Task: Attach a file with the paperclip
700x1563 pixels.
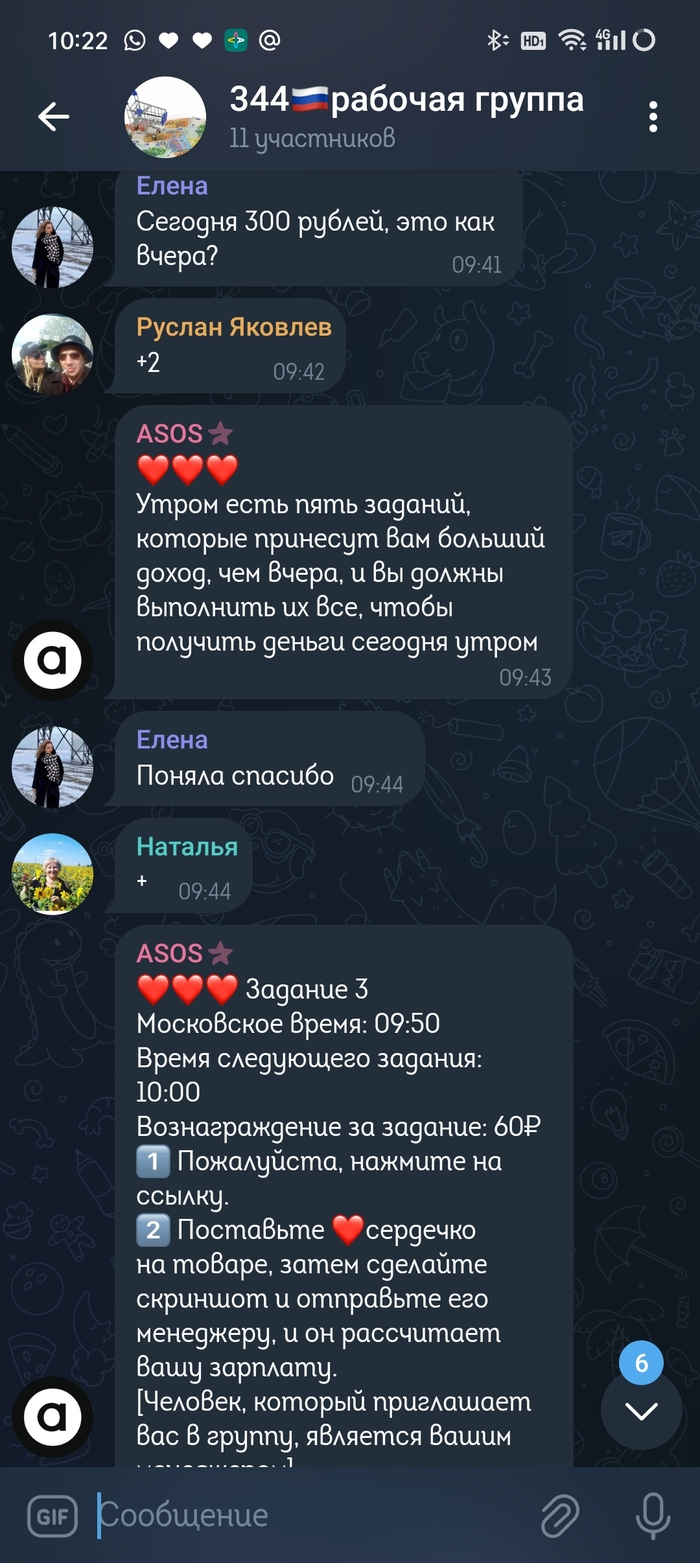Action: [560, 1516]
